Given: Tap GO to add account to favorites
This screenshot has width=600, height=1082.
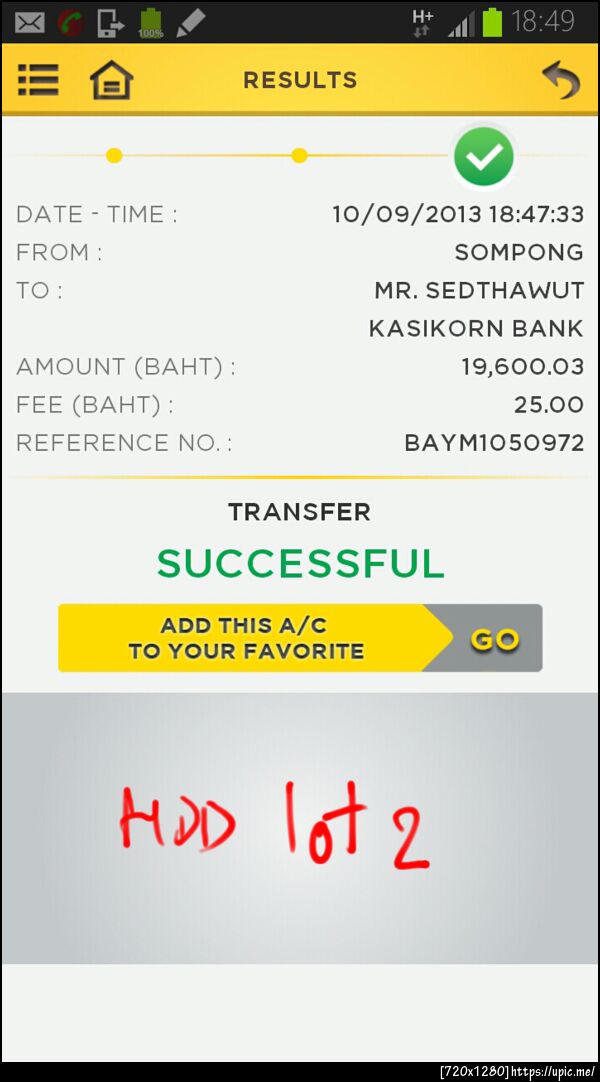Looking at the screenshot, I should [x=494, y=639].
